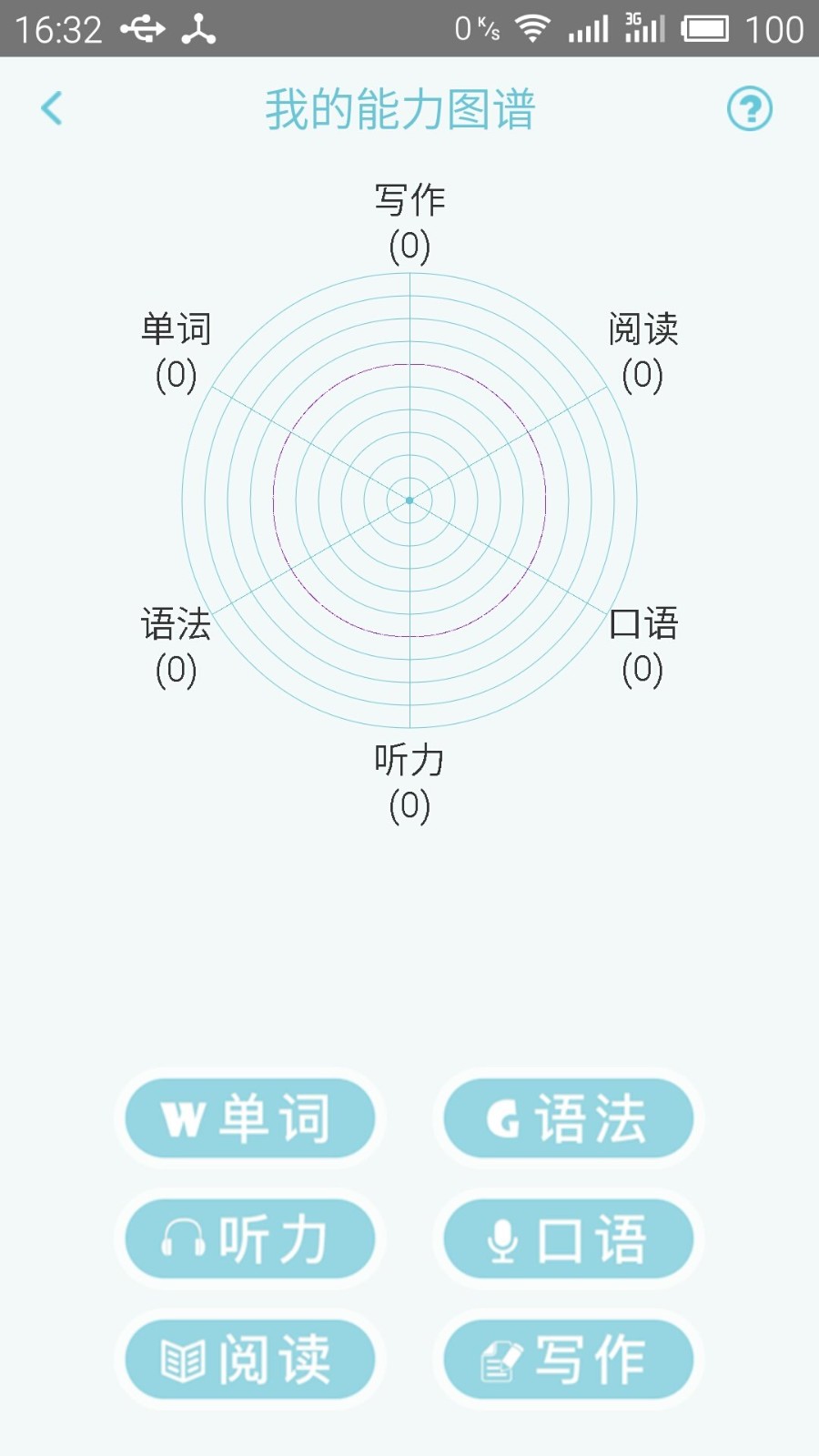The width and height of the screenshot is (819, 1456).
Task: Click the 写作 (0) label above the radar chart
Action: click(x=409, y=218)
